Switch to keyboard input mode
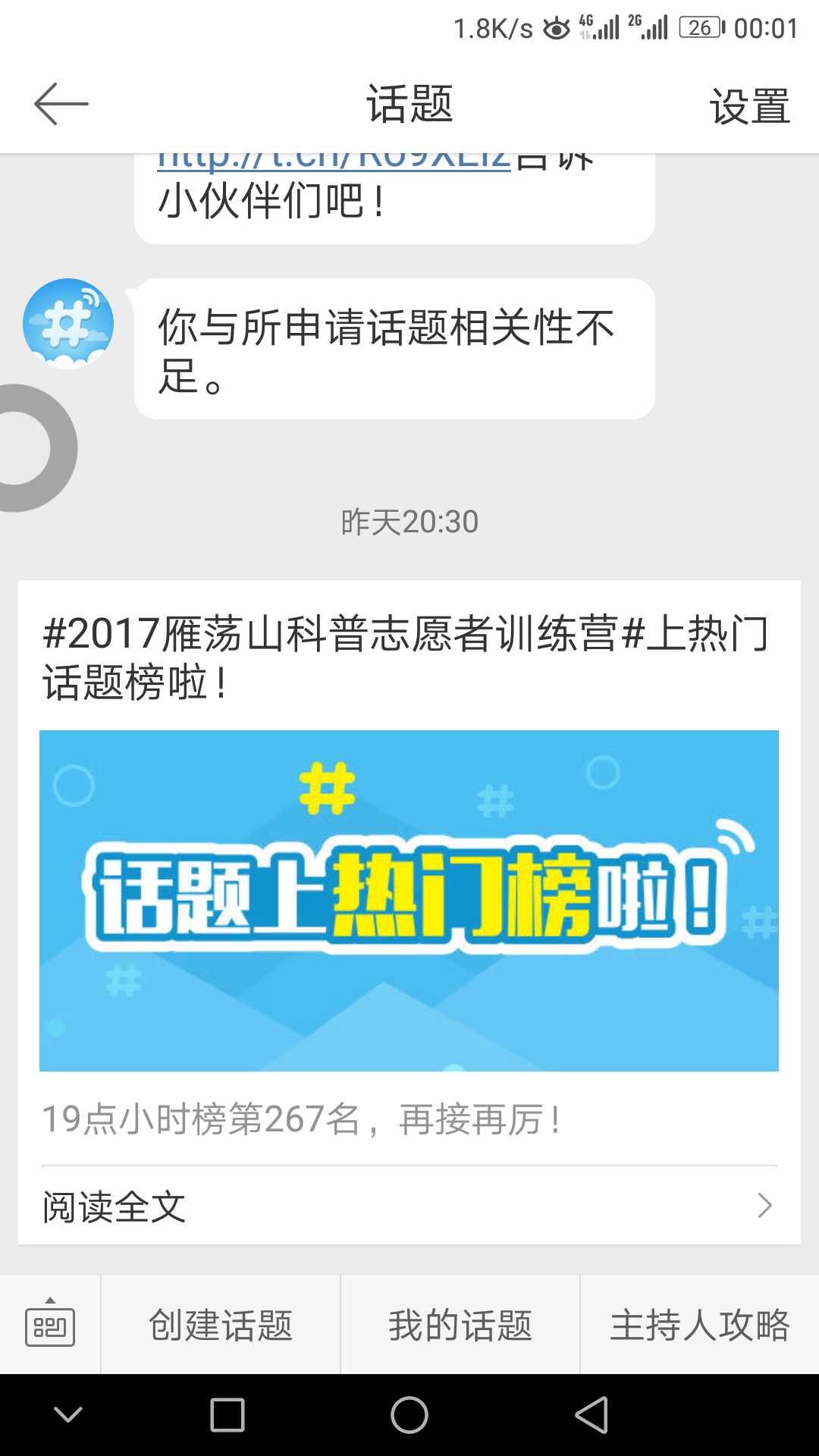The image size is (819, 1456). click(x=50, y=1325)
